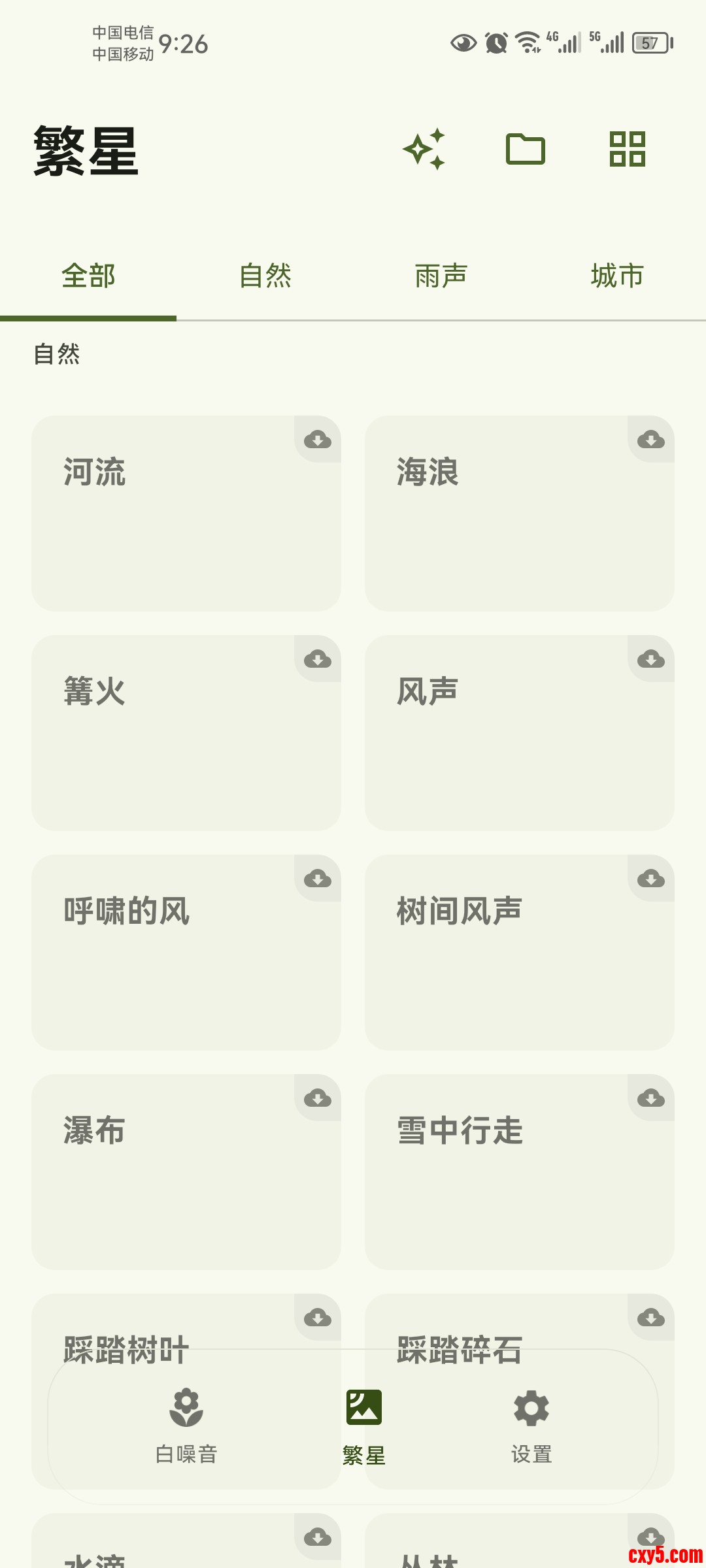Download the 海浪 sound
This screenshot has width=706, height=1568.
pos(651,440)
